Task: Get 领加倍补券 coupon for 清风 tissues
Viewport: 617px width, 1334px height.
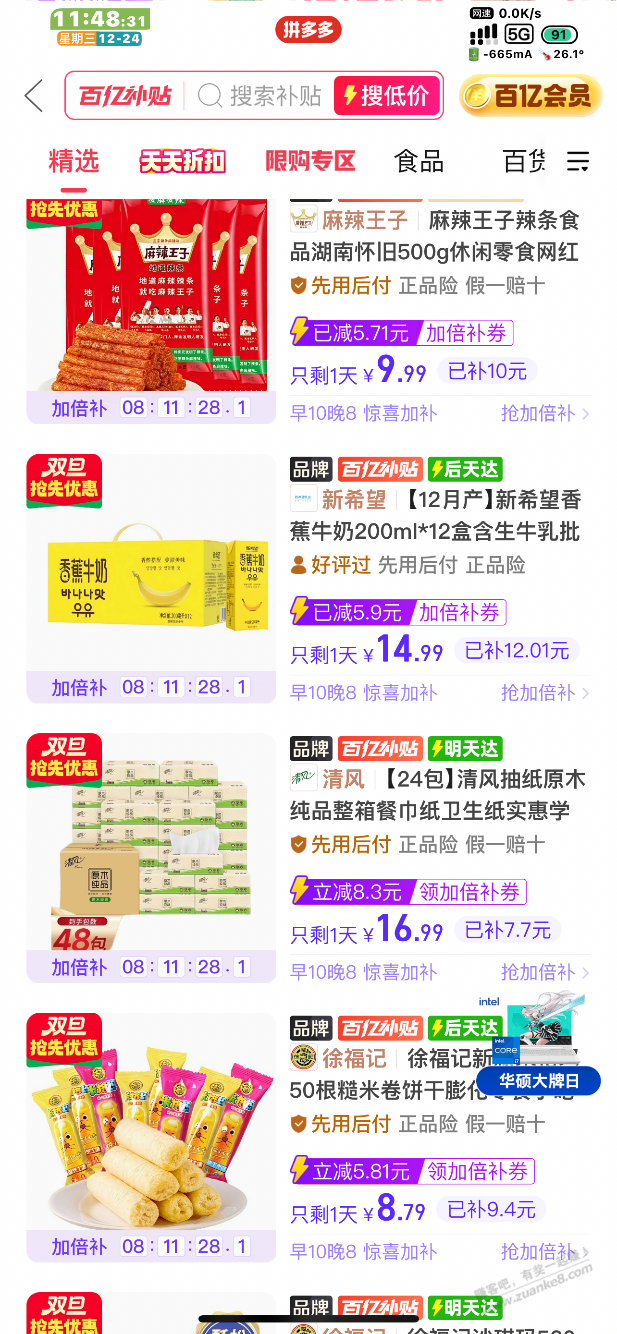Action: pos(474,891)
